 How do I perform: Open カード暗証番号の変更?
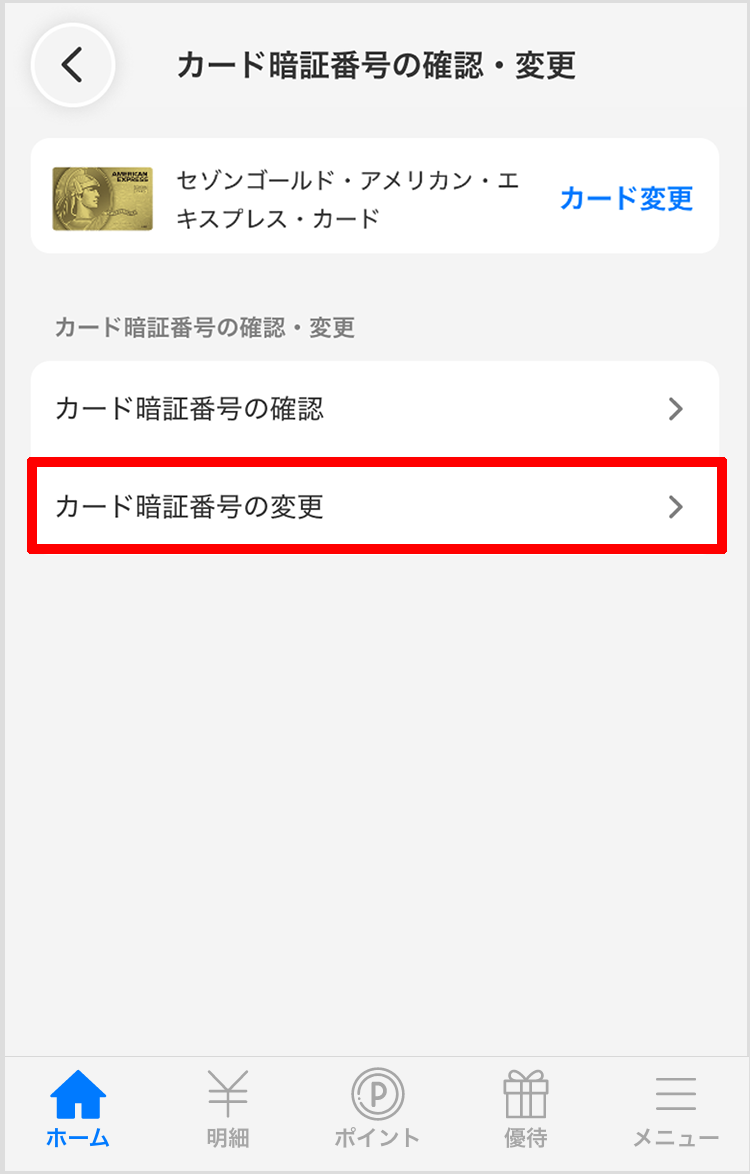tap(375, 507)
